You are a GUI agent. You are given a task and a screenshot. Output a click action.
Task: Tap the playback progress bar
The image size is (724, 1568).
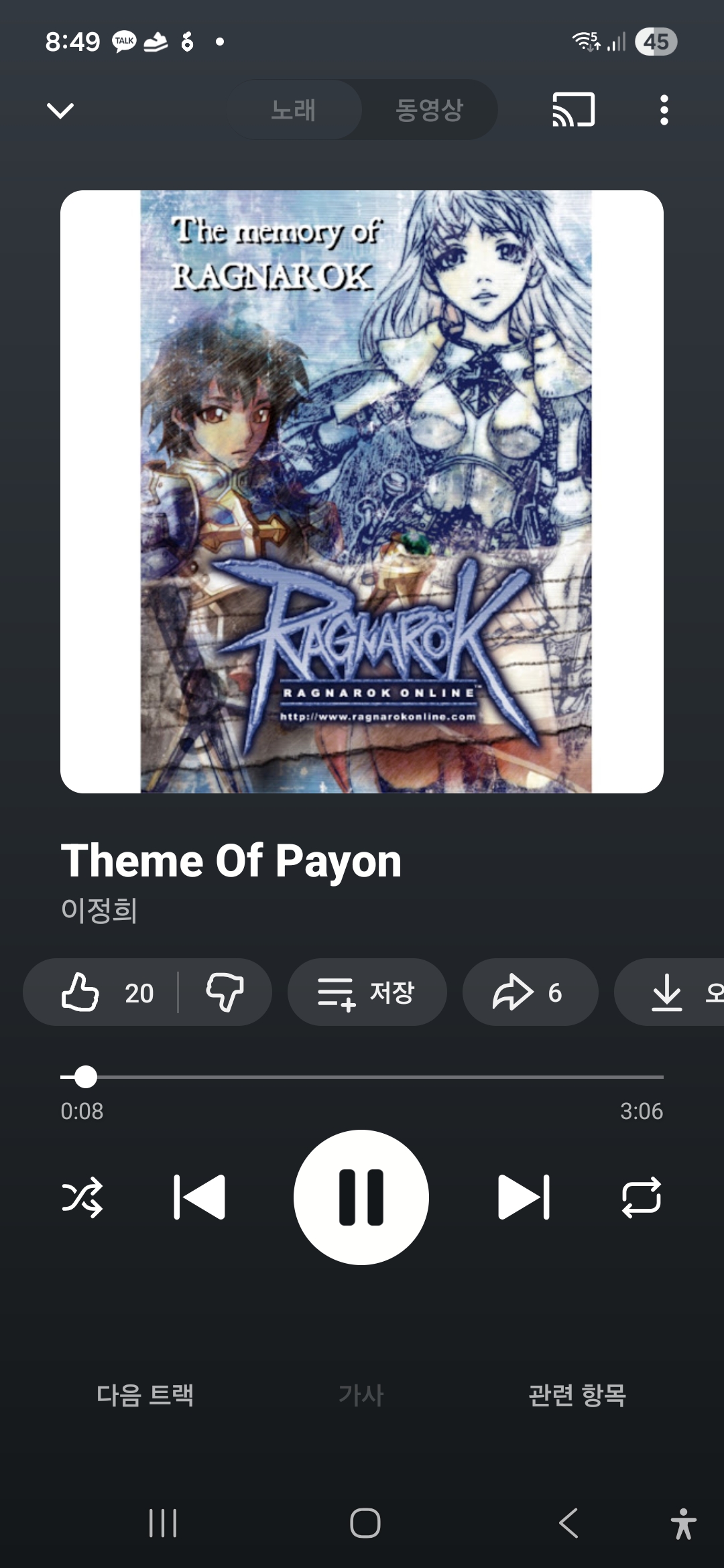(362, 1077)
